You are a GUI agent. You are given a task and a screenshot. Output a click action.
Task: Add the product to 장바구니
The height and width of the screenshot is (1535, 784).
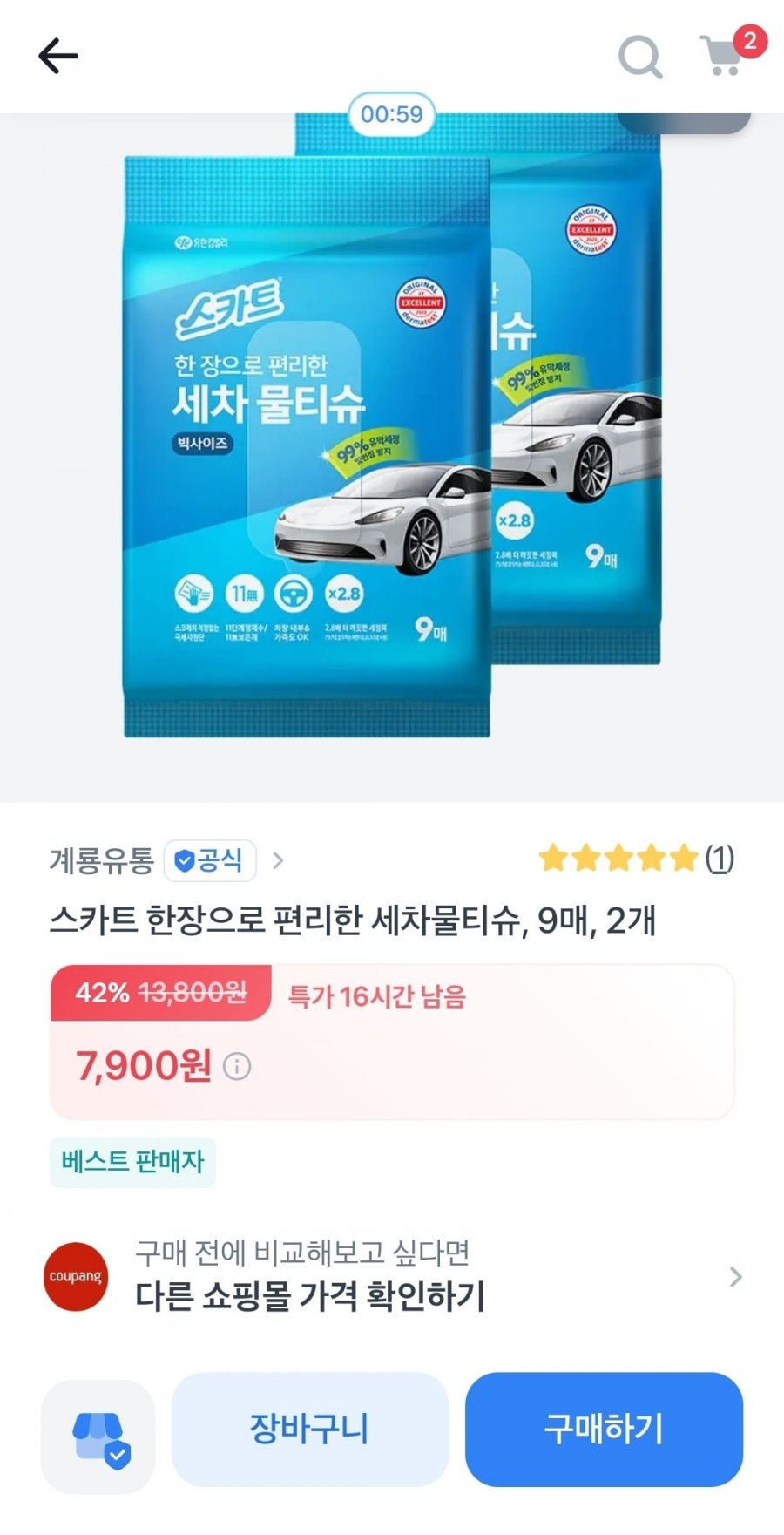pos(310,1430)
